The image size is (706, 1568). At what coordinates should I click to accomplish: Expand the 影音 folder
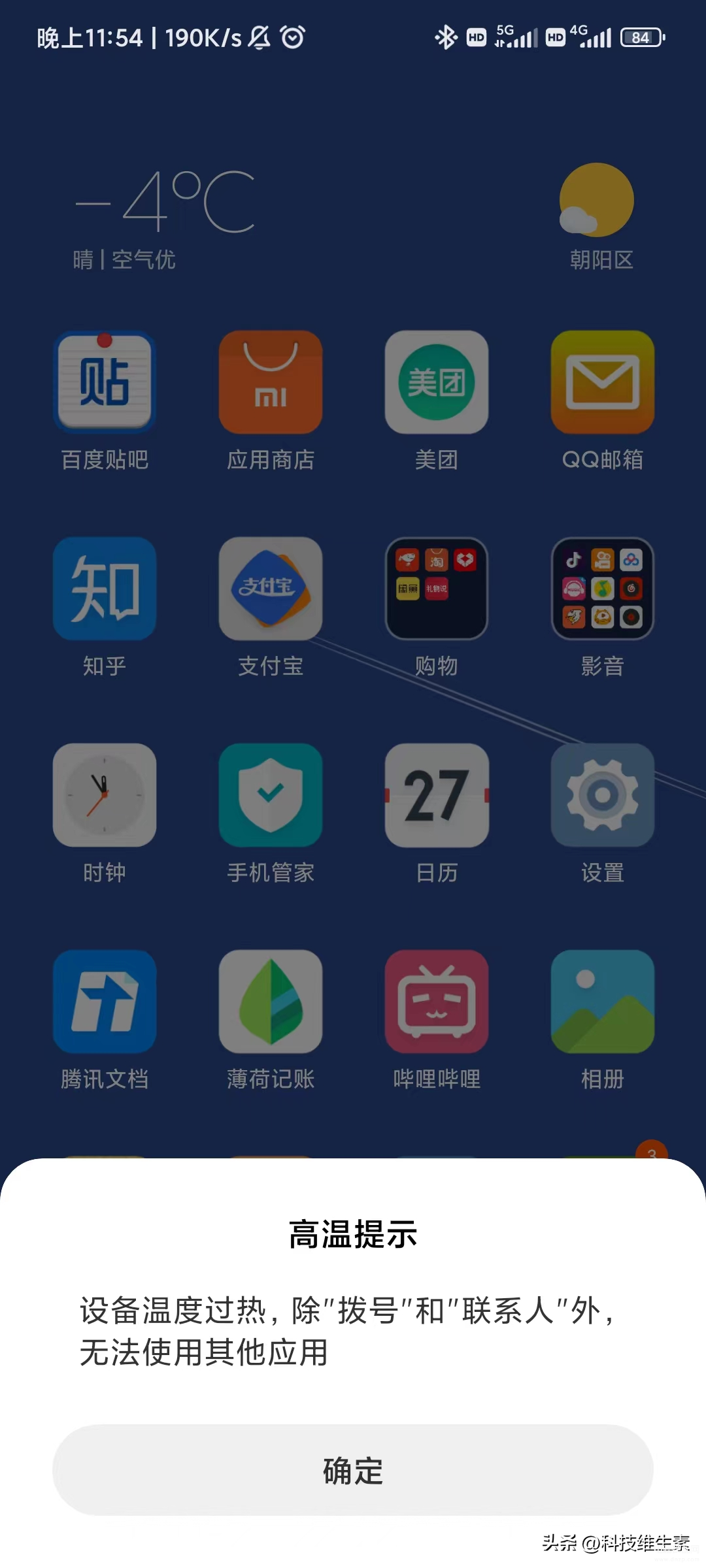(x=603, y=589)
